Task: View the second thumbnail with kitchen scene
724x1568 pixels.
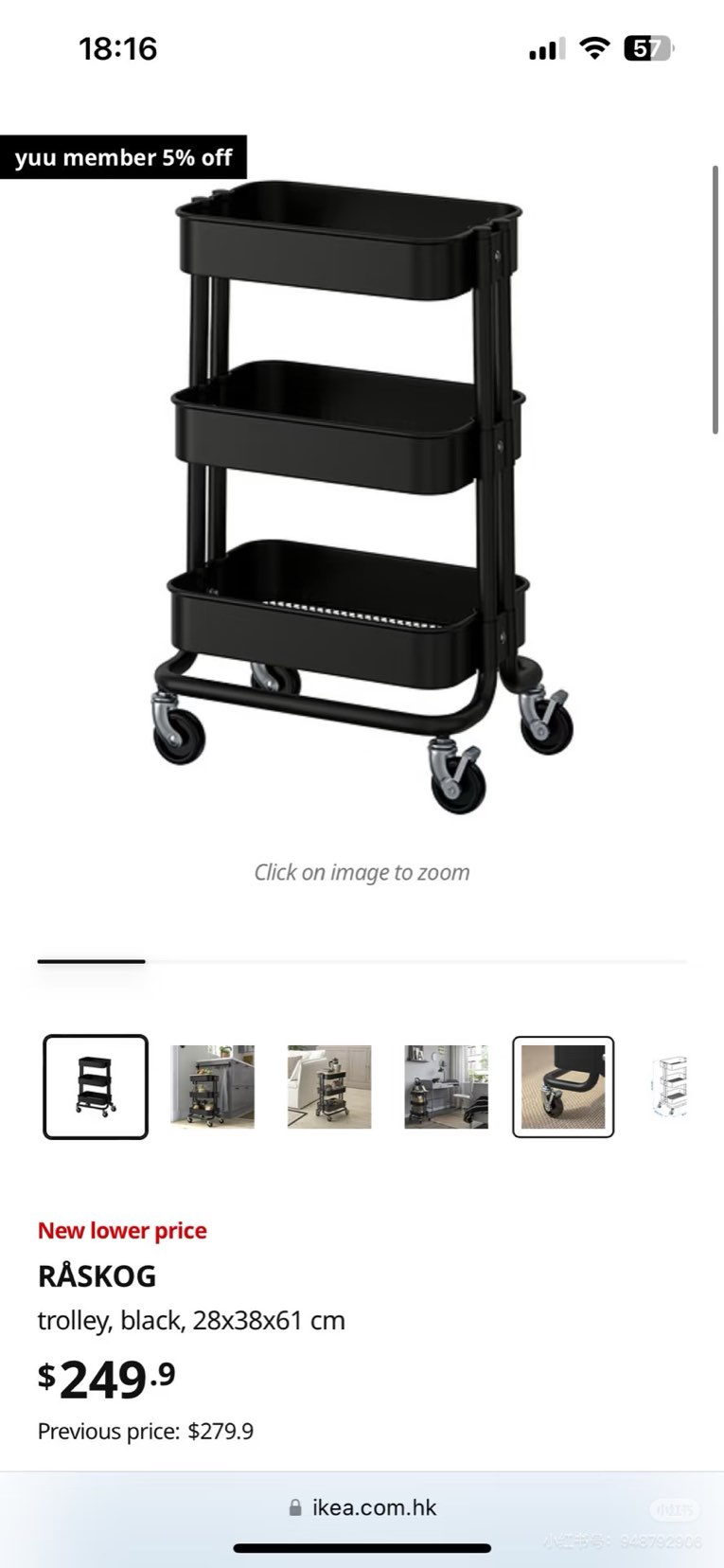Action: point(212,1086)
